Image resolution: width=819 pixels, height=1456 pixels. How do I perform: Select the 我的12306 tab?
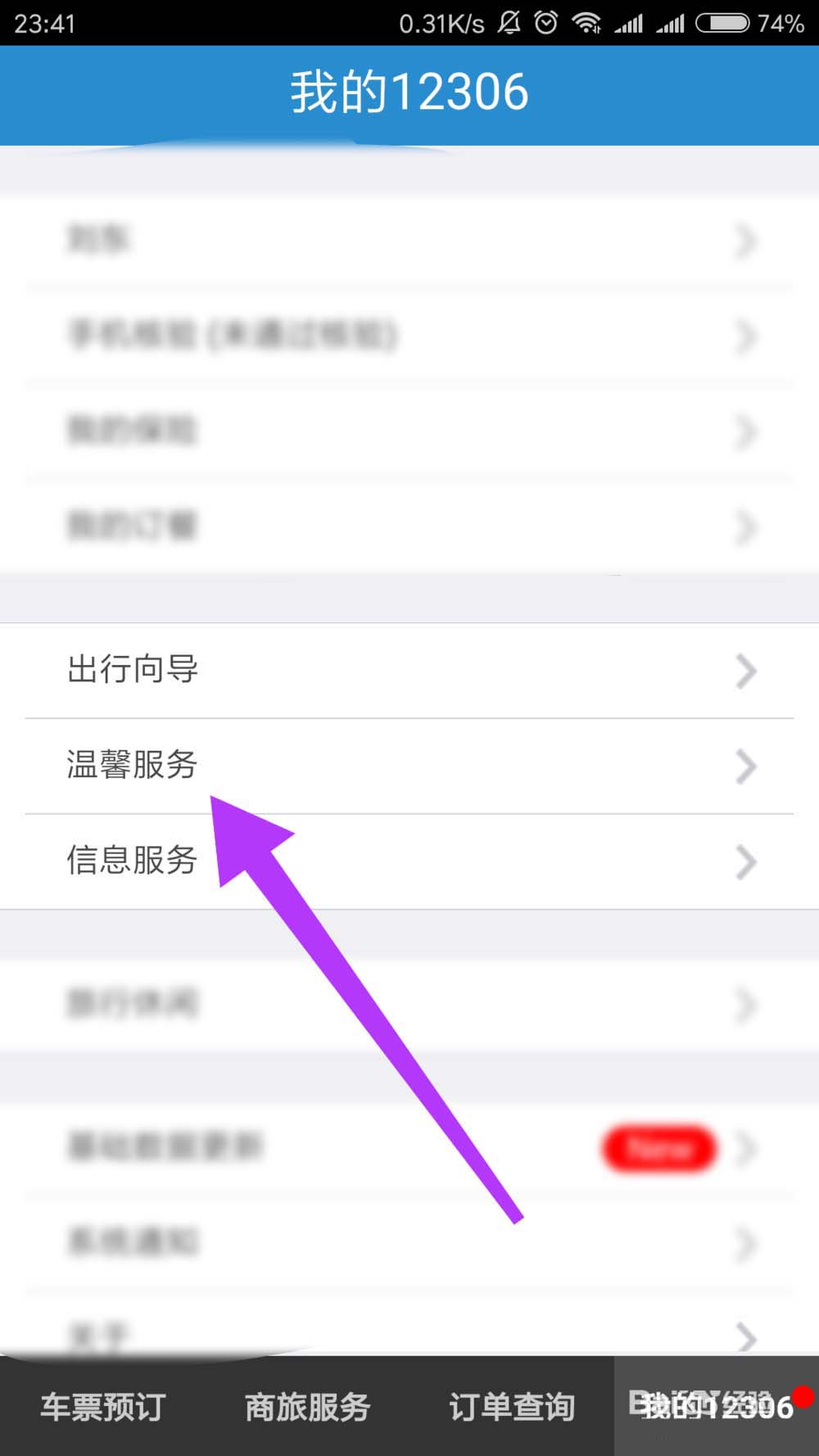click(717, 1407)
